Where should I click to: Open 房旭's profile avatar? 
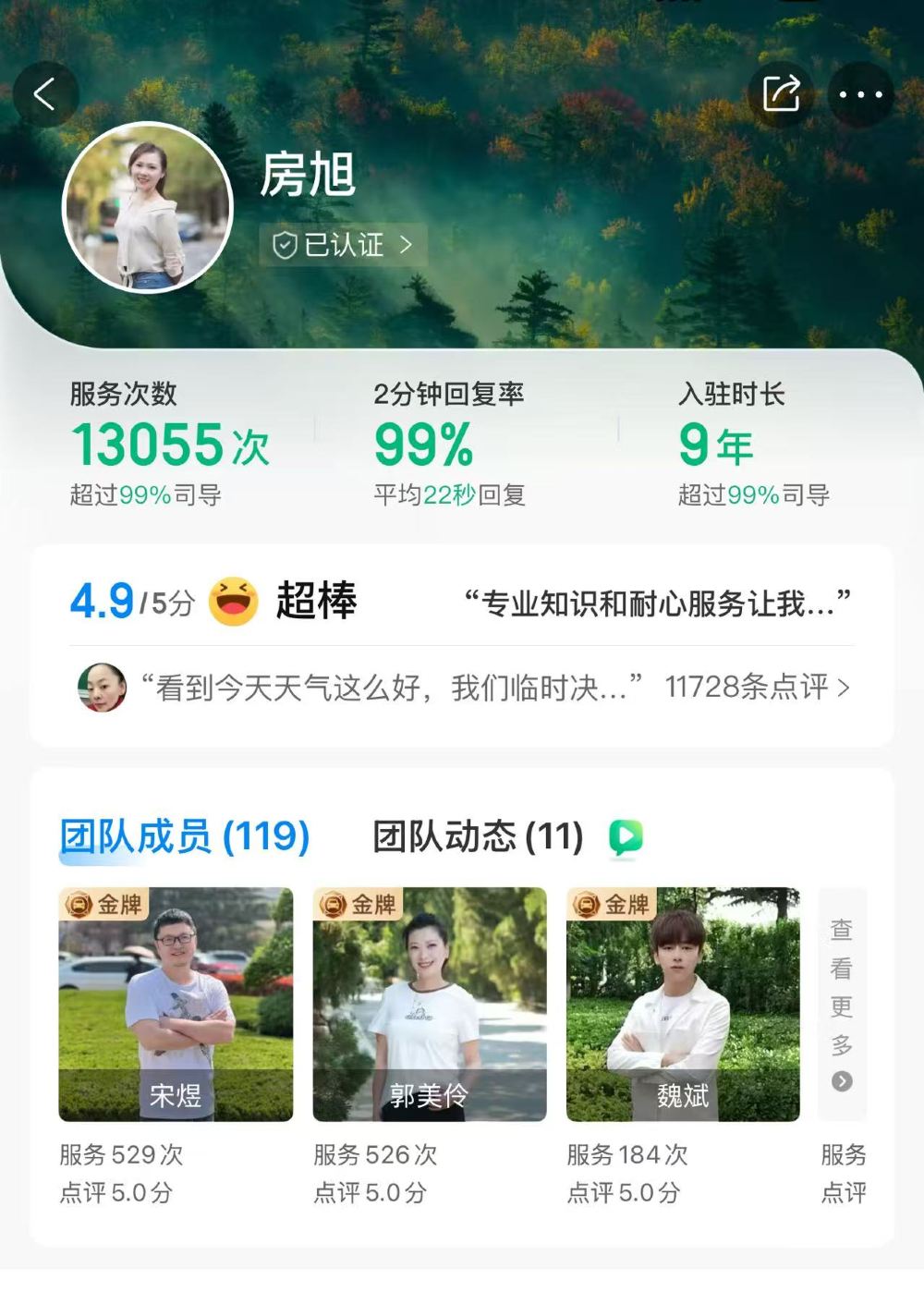(147, 207)
